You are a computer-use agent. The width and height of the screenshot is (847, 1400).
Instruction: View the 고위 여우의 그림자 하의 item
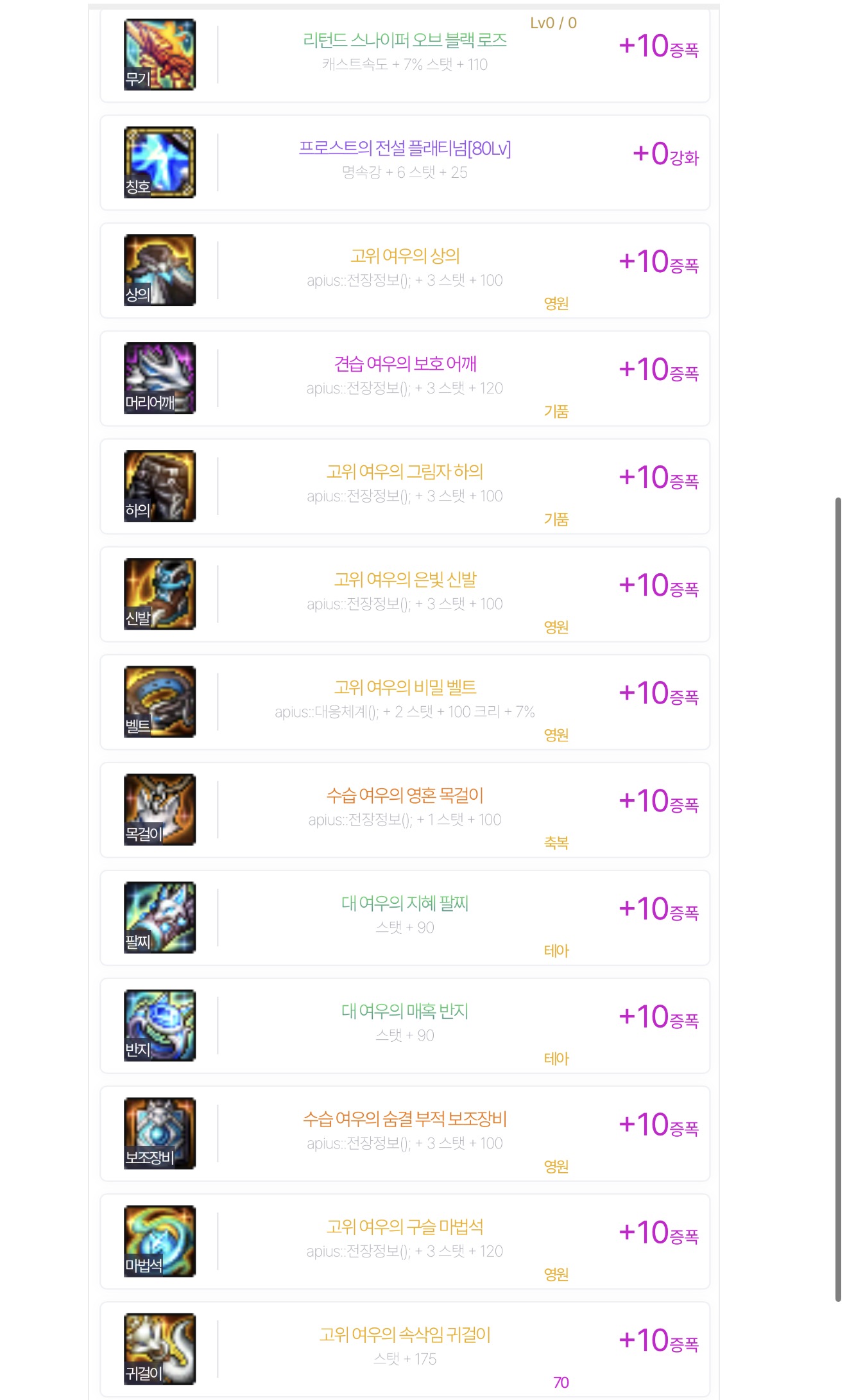(404, 472)
